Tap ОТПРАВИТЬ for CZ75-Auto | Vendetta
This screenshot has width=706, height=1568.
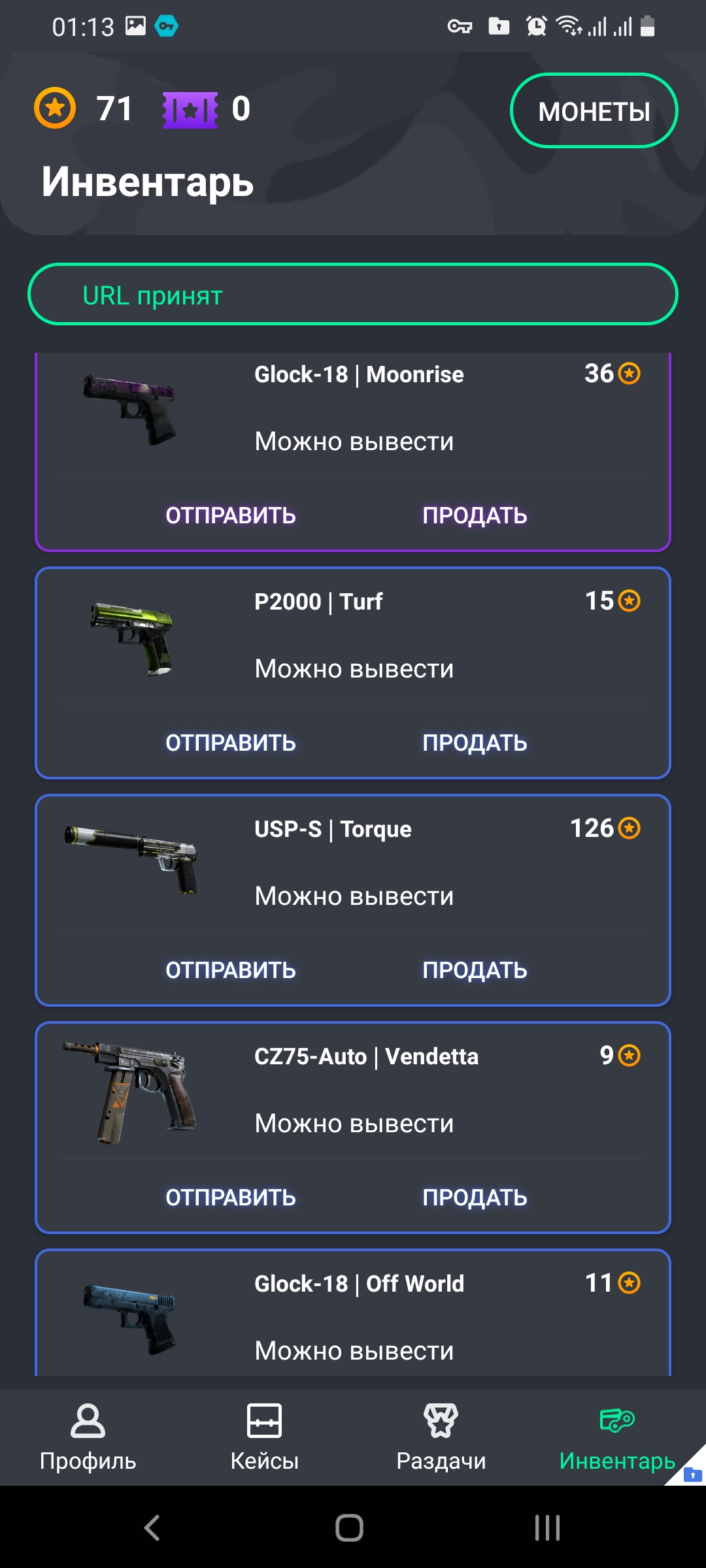point(231,1198)
